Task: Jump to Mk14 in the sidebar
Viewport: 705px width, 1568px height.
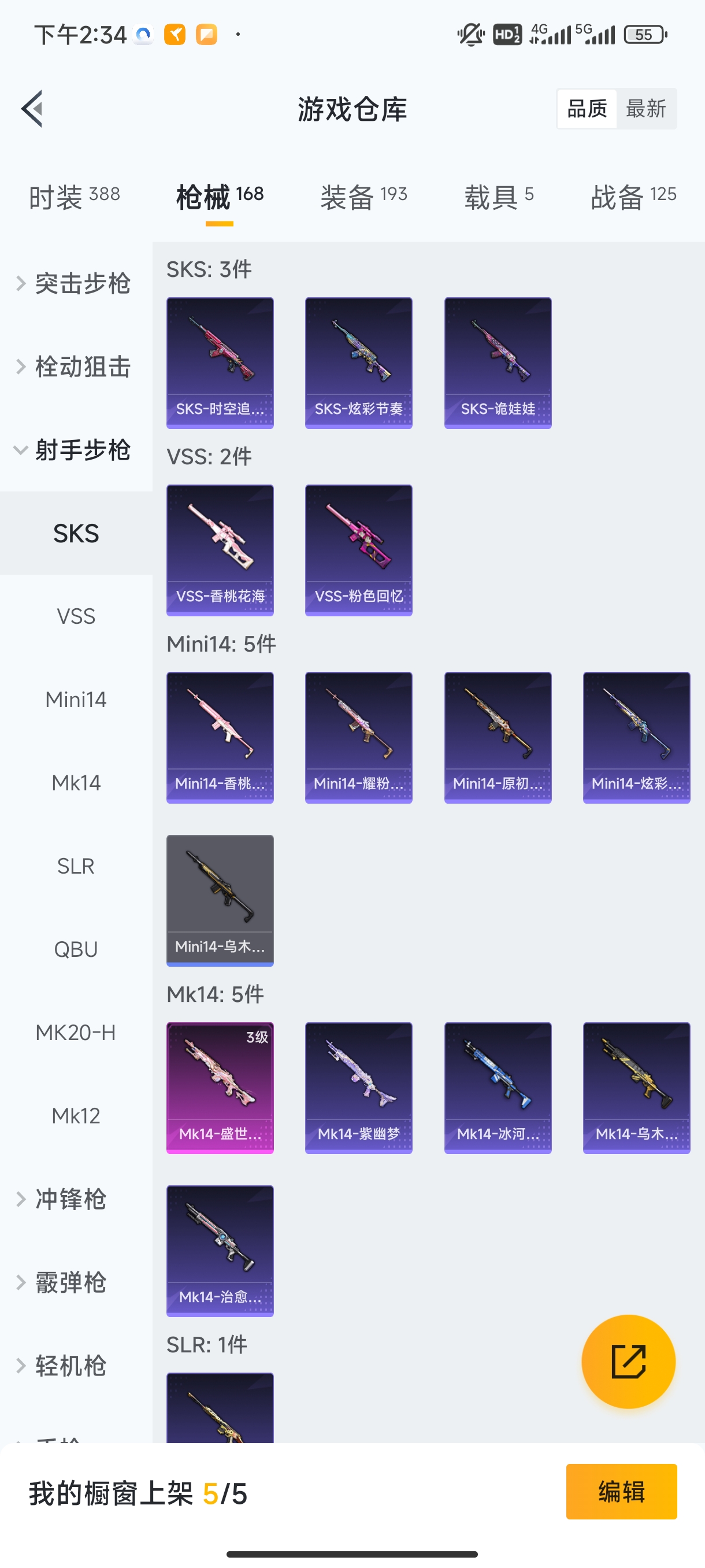Action: [x=76, y=783]
